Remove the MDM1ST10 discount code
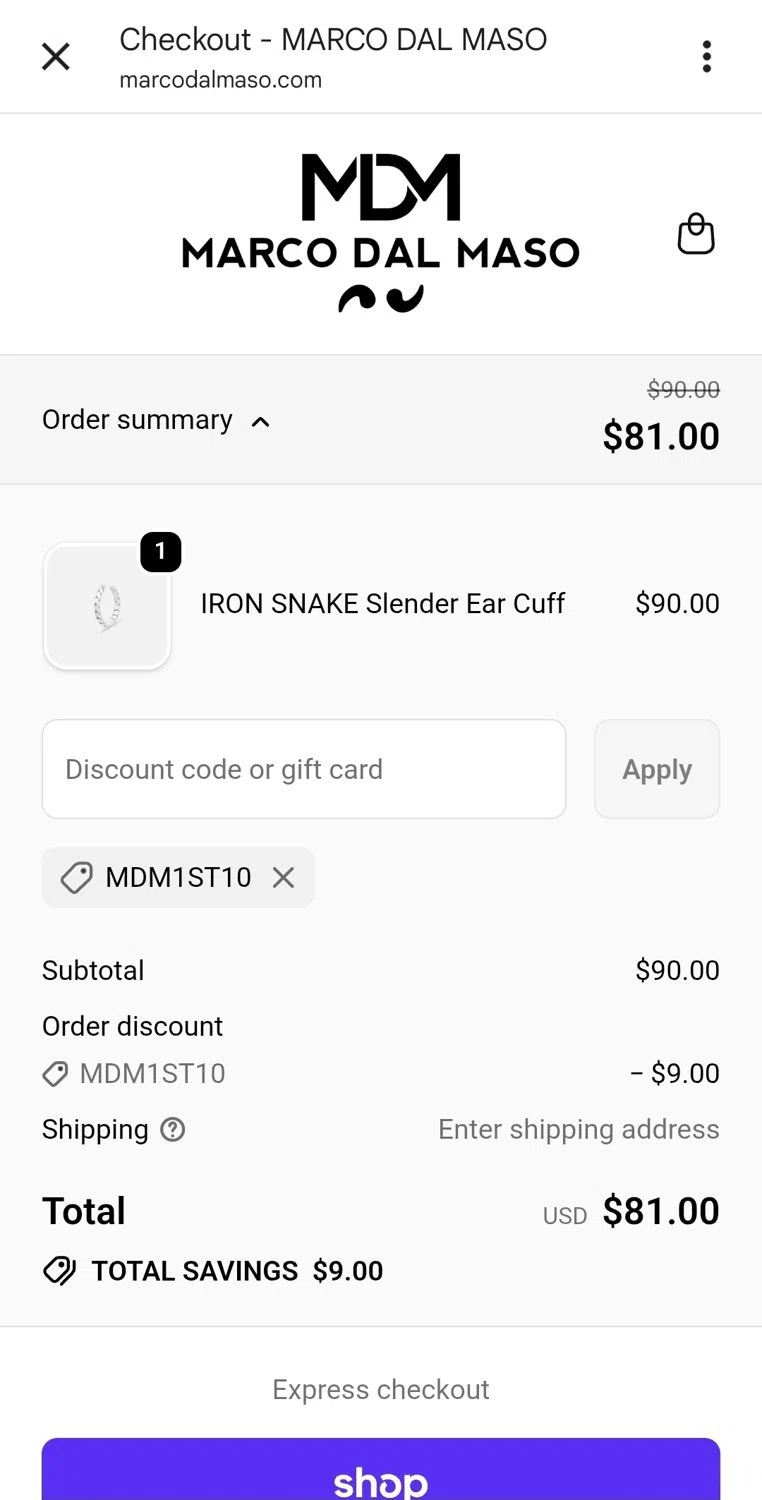This screenshot has height=1500, width=762. click(x=284, y=877)
